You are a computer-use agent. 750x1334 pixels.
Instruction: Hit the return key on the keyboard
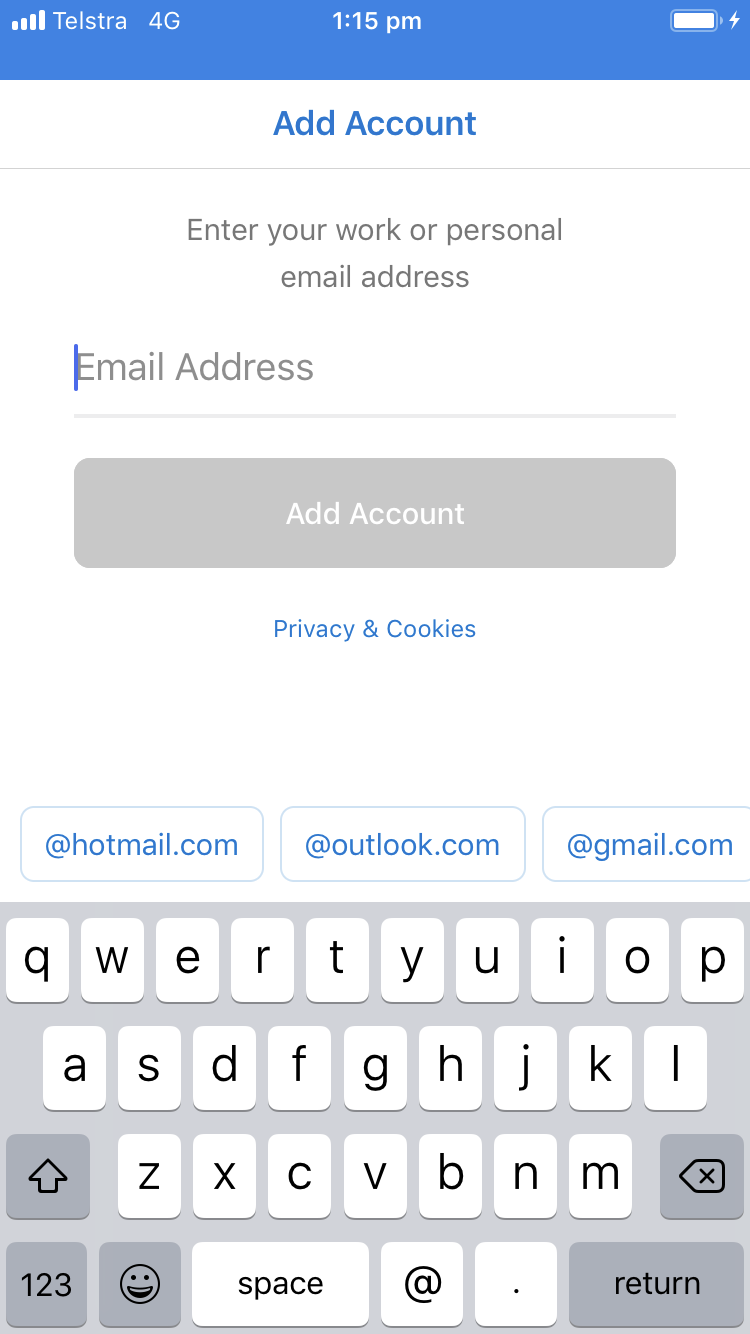pos(656,1284)
